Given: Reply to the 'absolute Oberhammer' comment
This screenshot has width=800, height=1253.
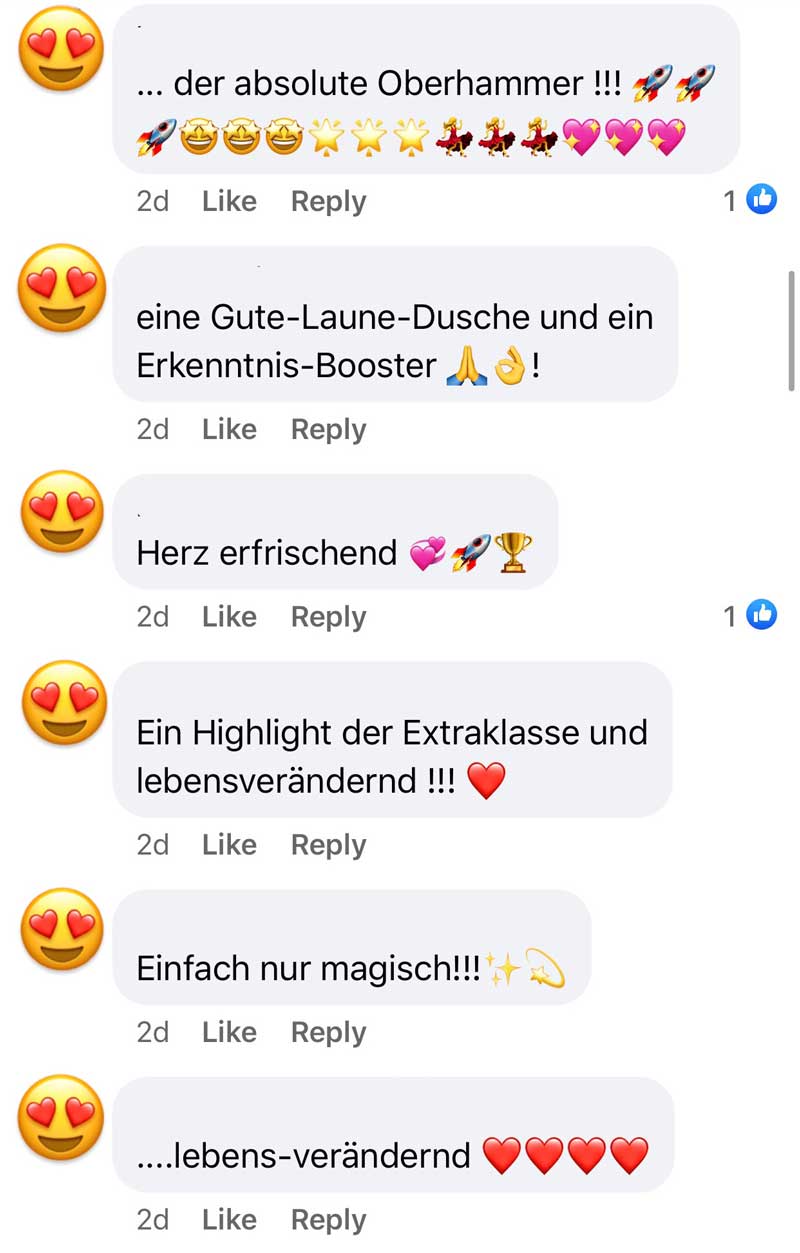Looking at the screenshot, I should click(328, 201).
